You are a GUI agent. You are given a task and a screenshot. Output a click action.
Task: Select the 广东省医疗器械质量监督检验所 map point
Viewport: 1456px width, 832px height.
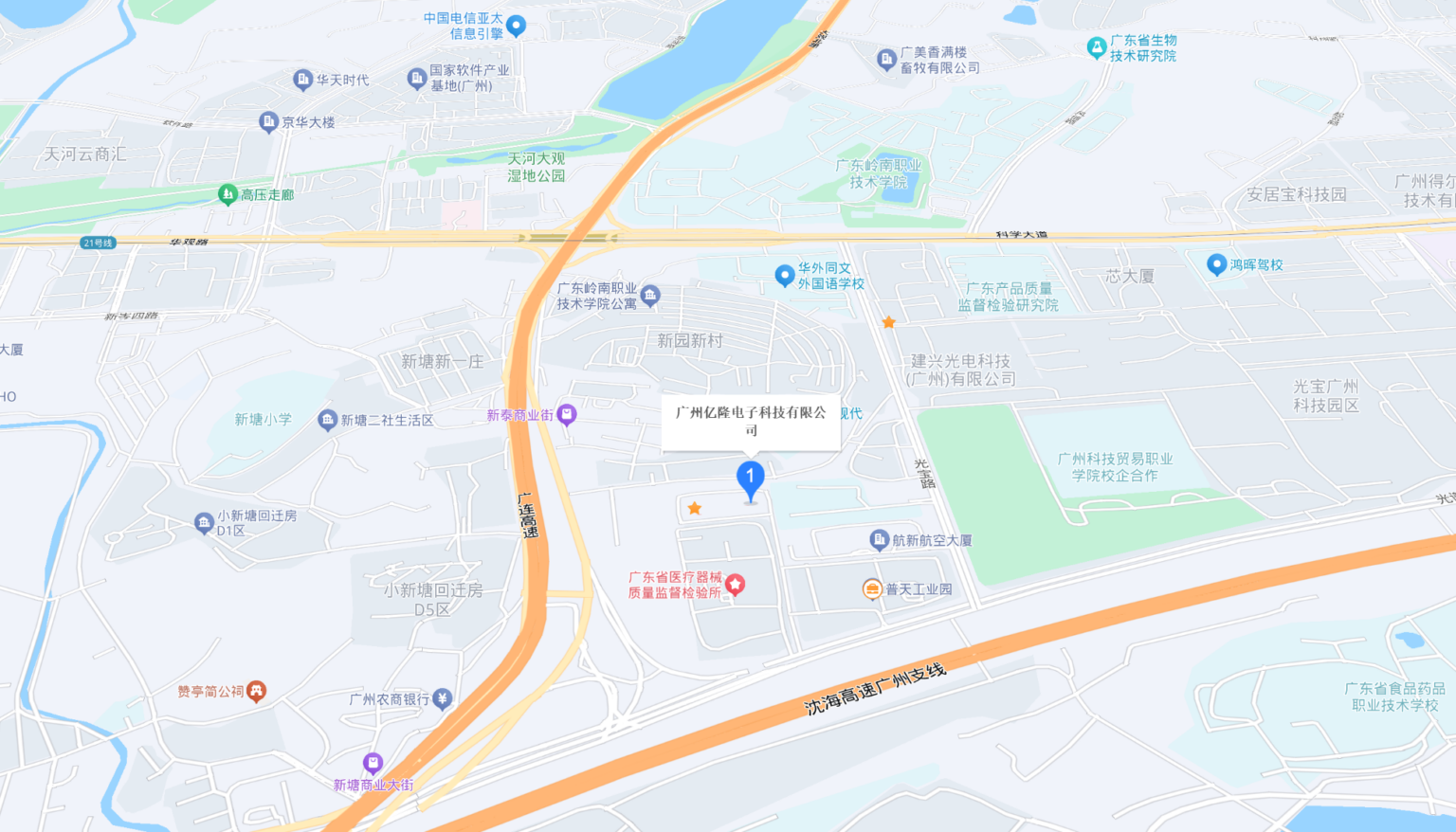pyautogui.click(x=735, y=585)
